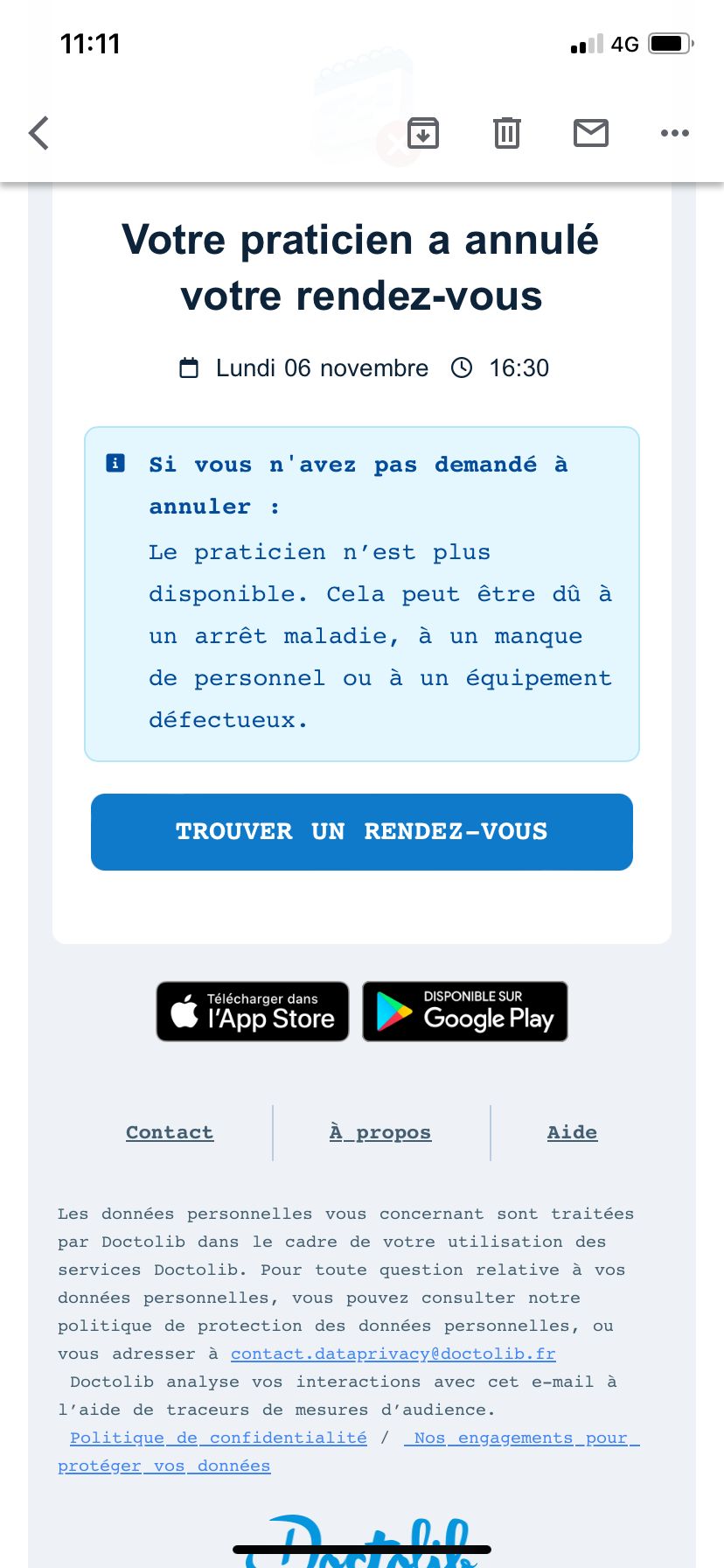
Task: Open the App Store download badge
Action: point(253,1011)
